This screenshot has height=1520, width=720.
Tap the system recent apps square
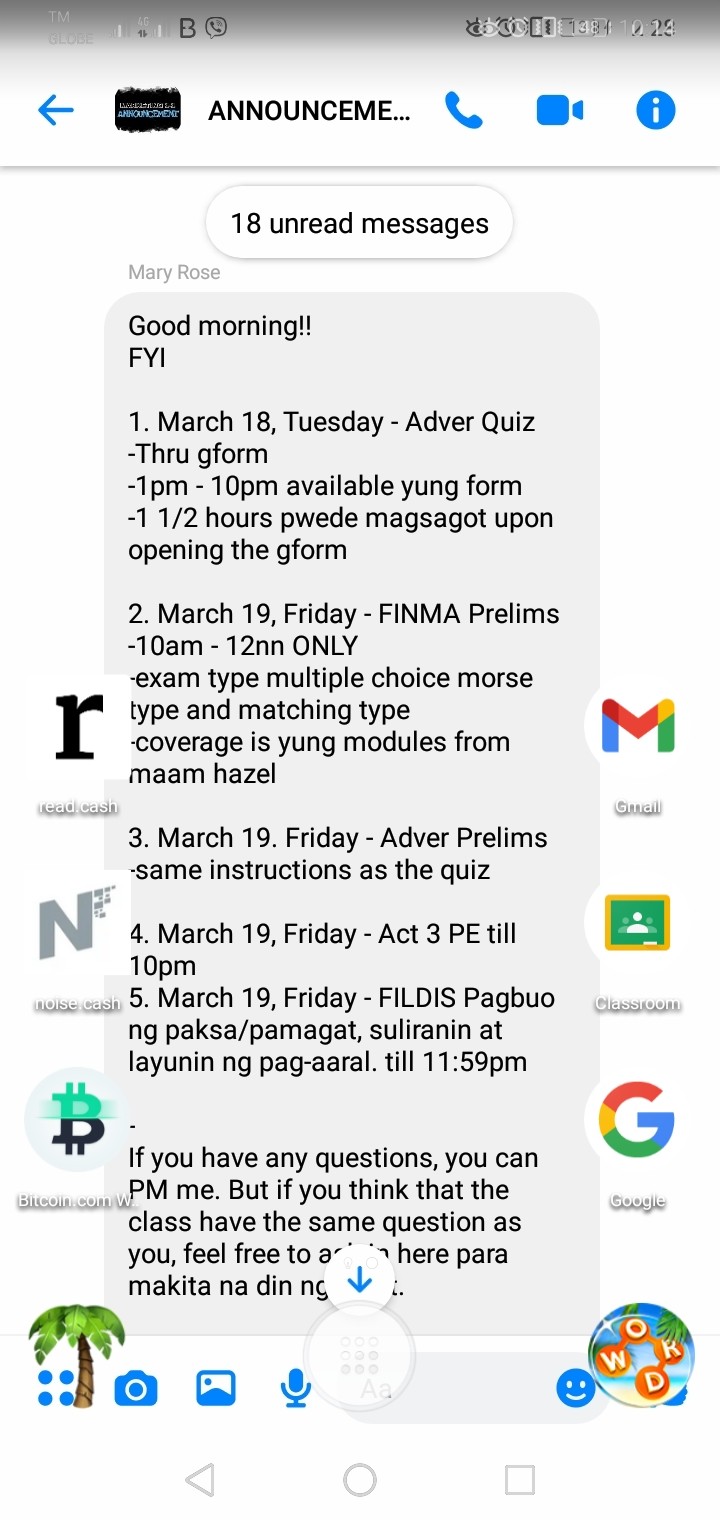520,1480
